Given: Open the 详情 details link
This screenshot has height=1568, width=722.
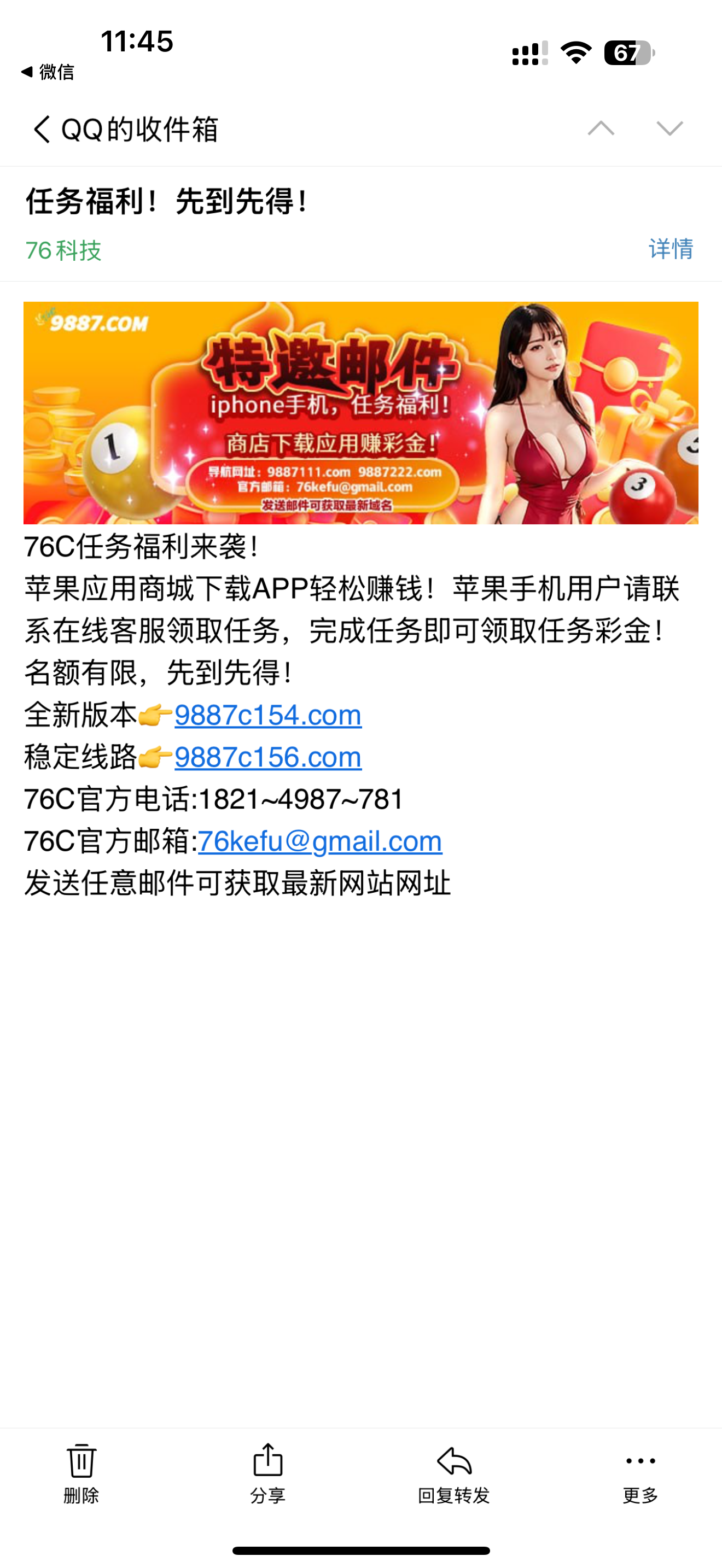Looking at the screenshot, I should pyautogui.click(x=670, y=249).
